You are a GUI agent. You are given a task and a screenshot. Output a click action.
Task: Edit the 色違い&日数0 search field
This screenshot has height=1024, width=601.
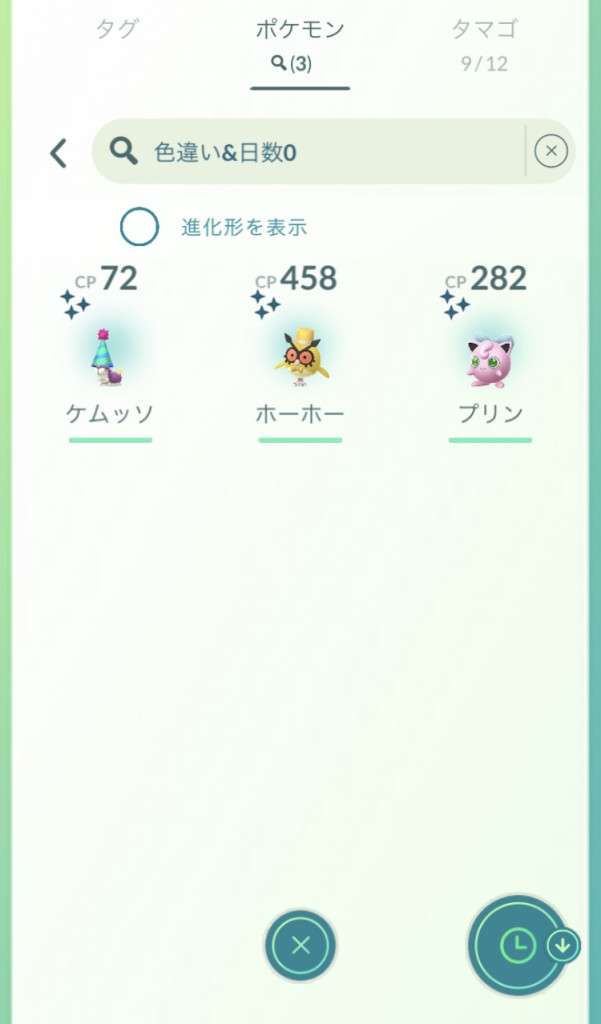320,152
